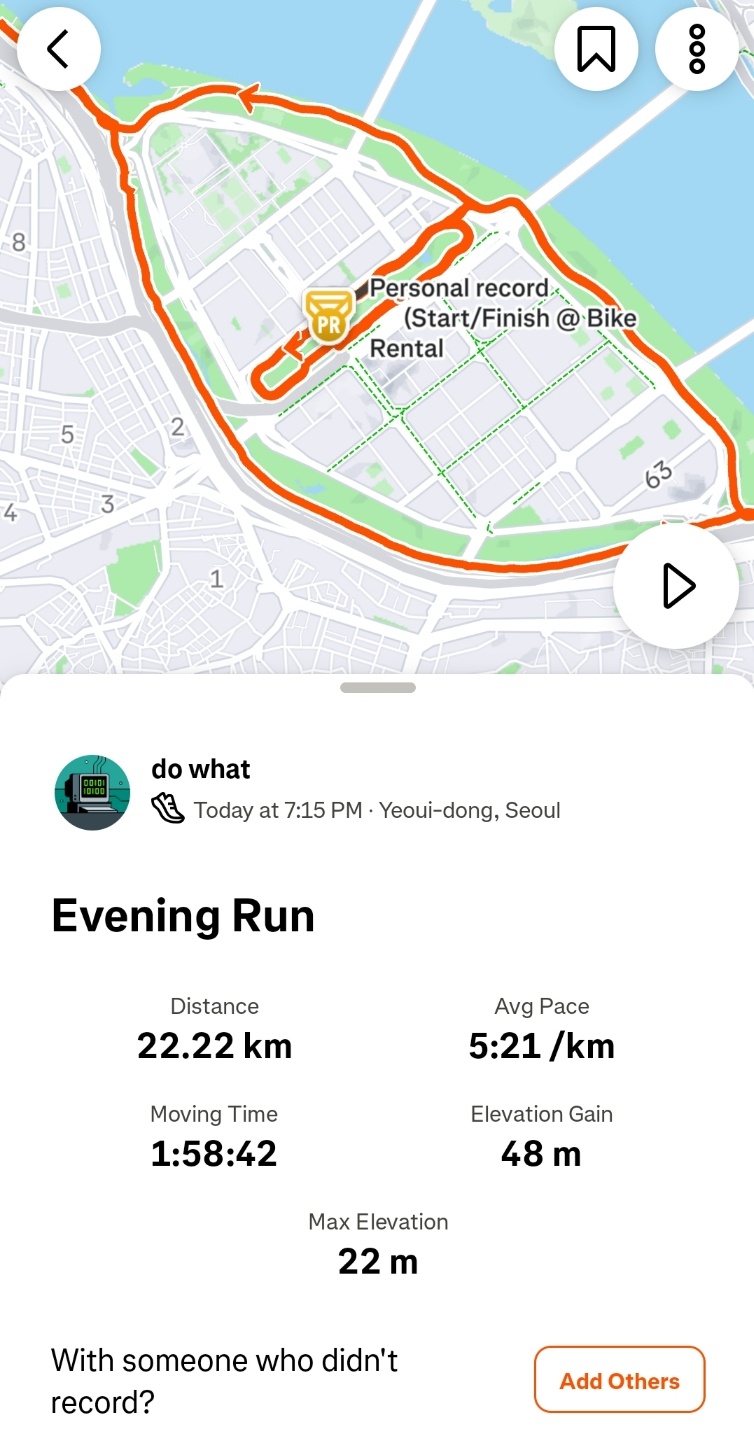Play the route flyover animation
The width and height of the screenshot is (754, 1447).
point(676,586)
